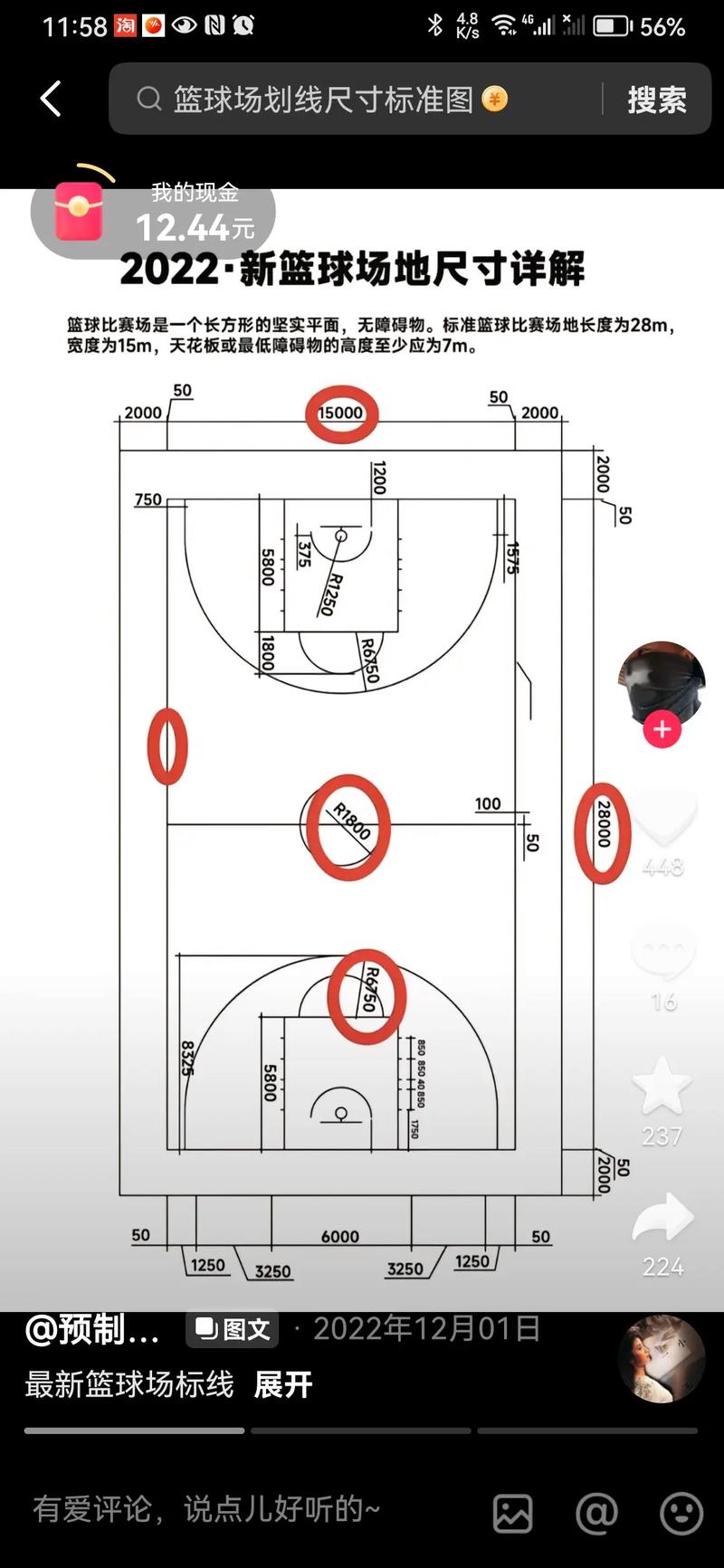Open the comments bubble
This screenshot has width=724, height=1568.
(662, 956)
